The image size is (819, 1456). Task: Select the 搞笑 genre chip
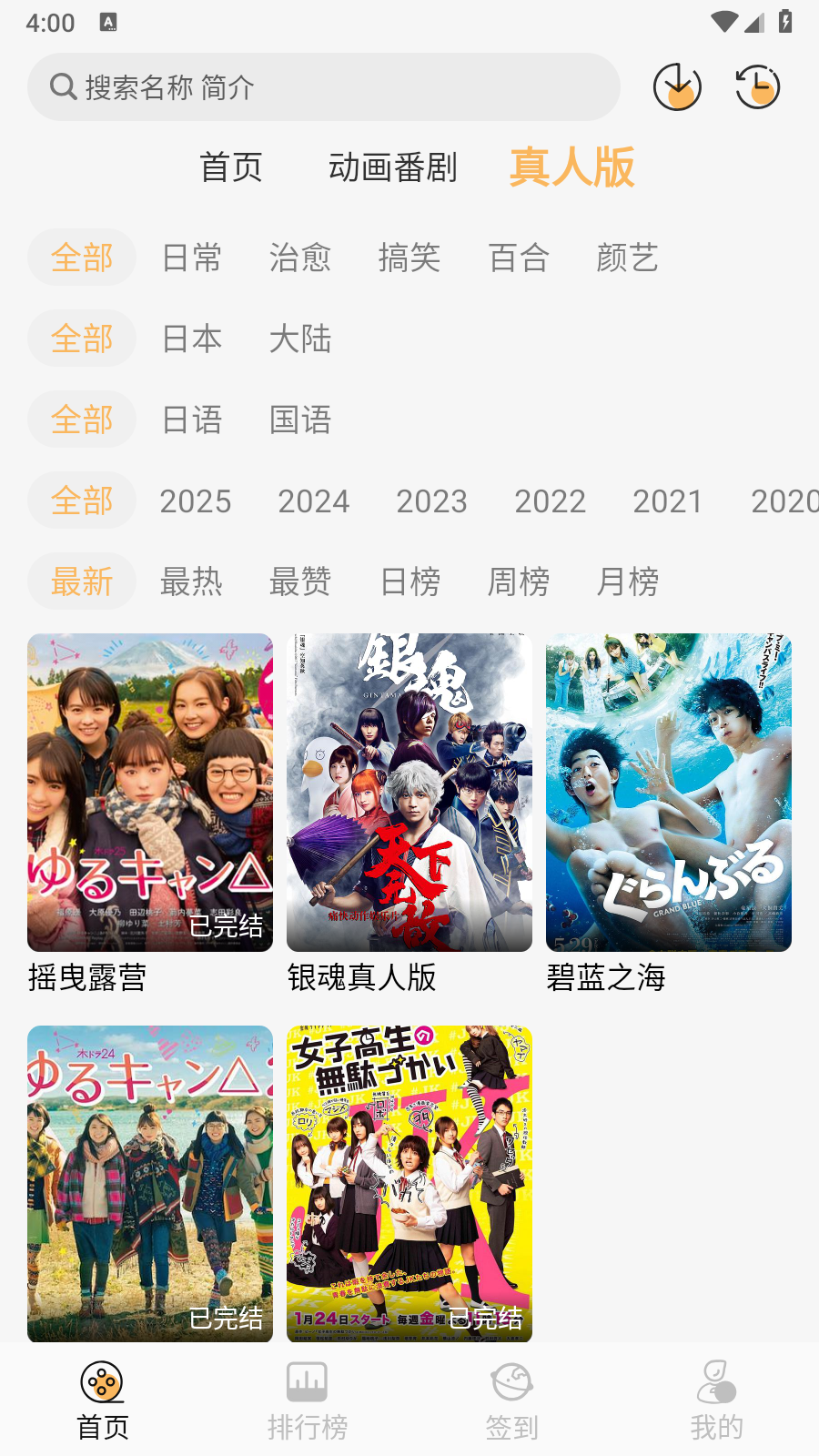tap(409, 258)
